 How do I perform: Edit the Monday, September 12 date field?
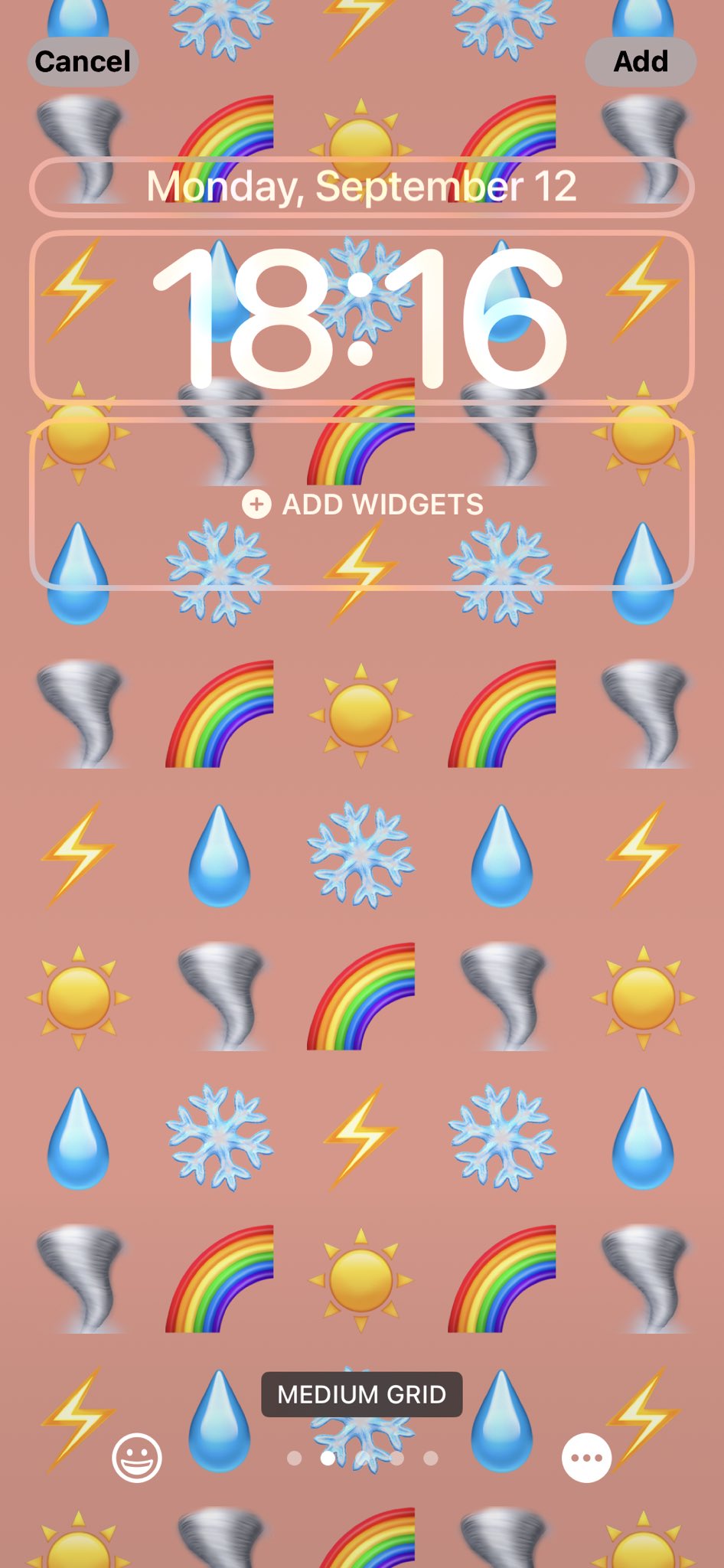coord(362,187)
